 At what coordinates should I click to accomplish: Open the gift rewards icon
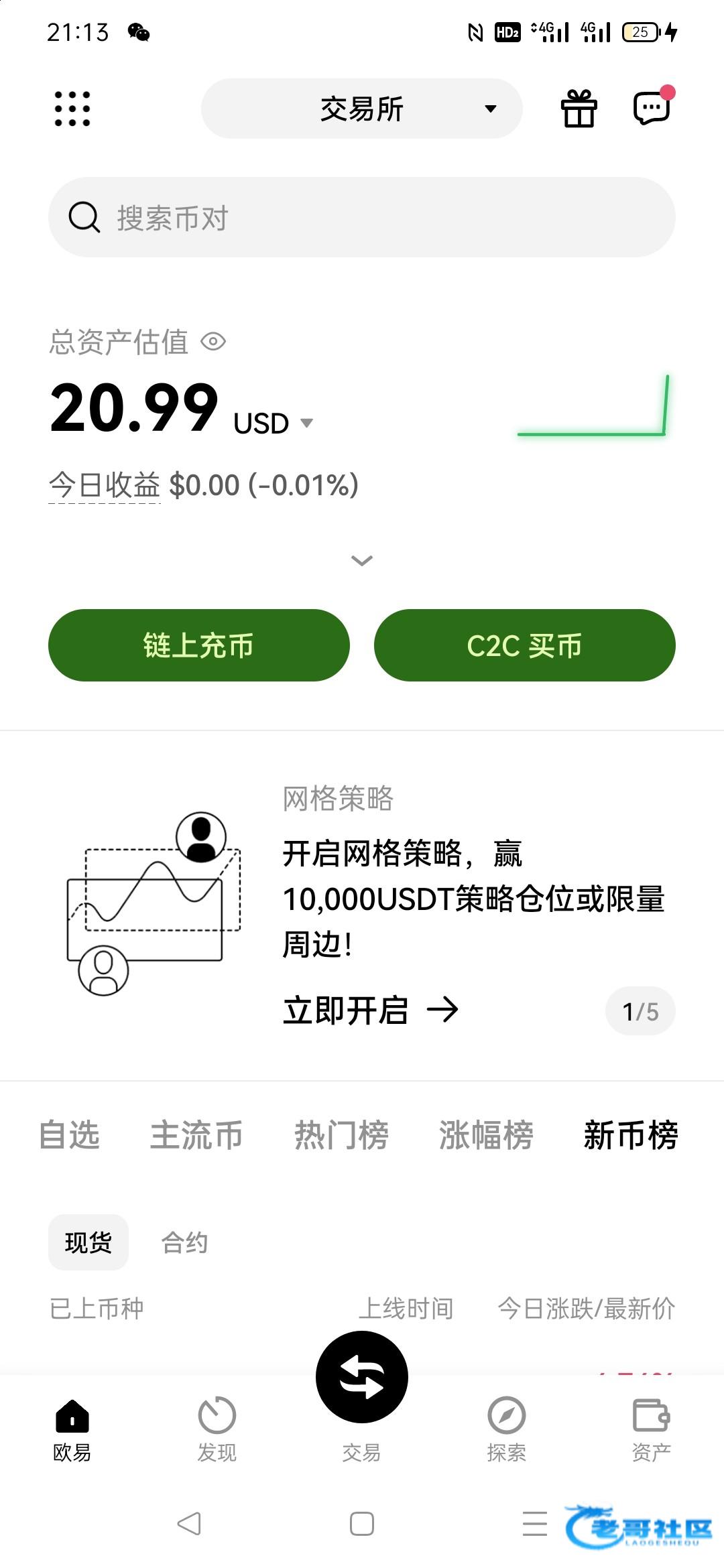click(x=579, y=109)
